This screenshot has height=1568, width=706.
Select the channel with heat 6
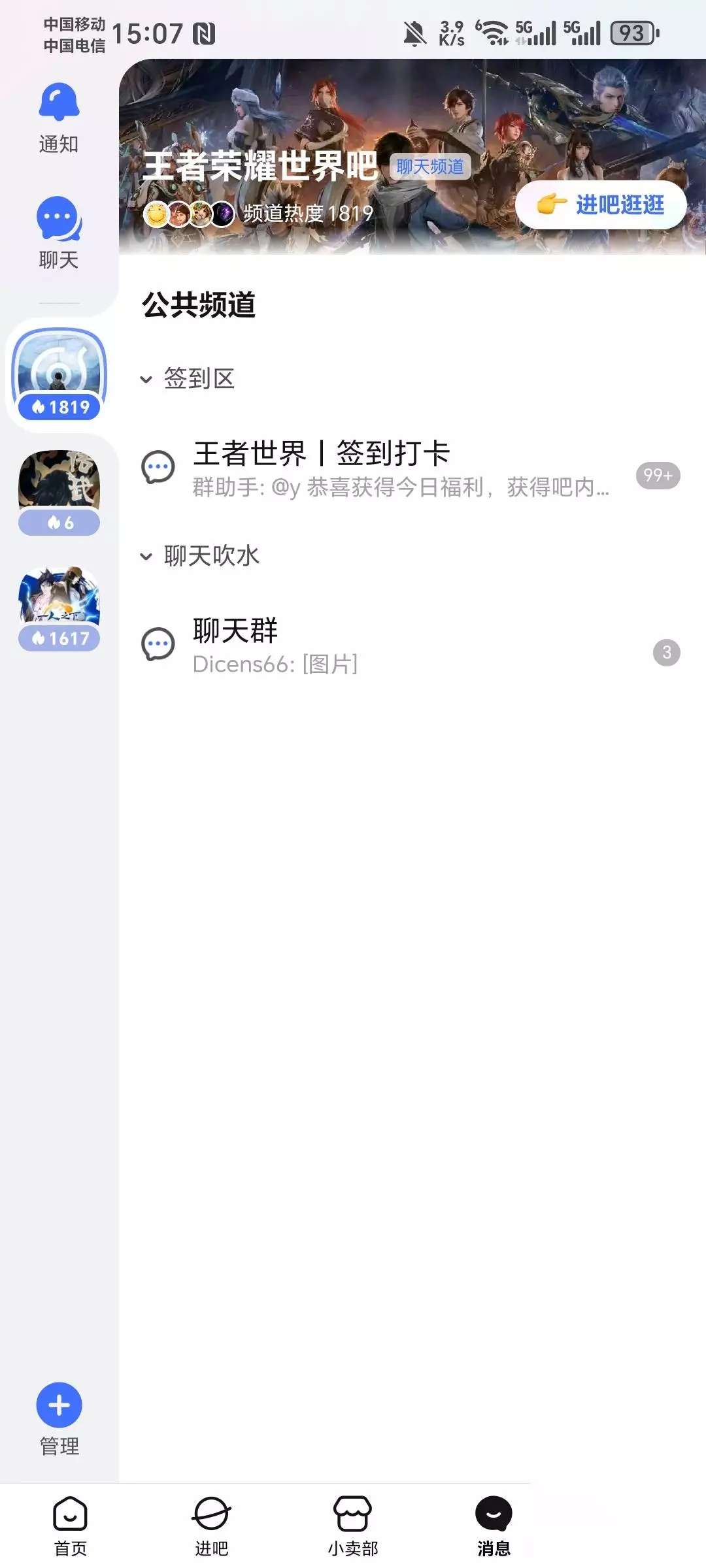[x=59, y=493]
